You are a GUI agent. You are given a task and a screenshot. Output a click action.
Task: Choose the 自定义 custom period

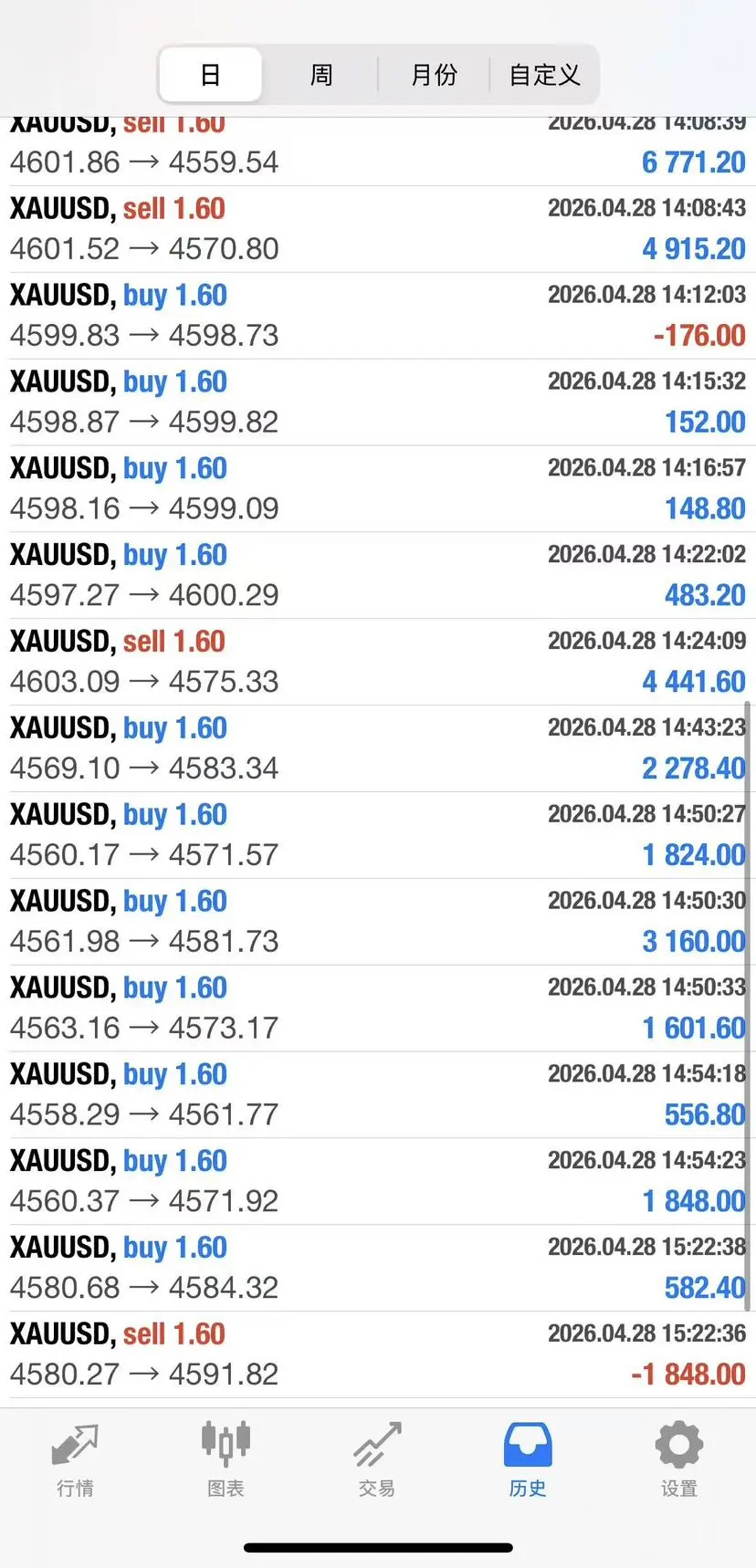544,75
